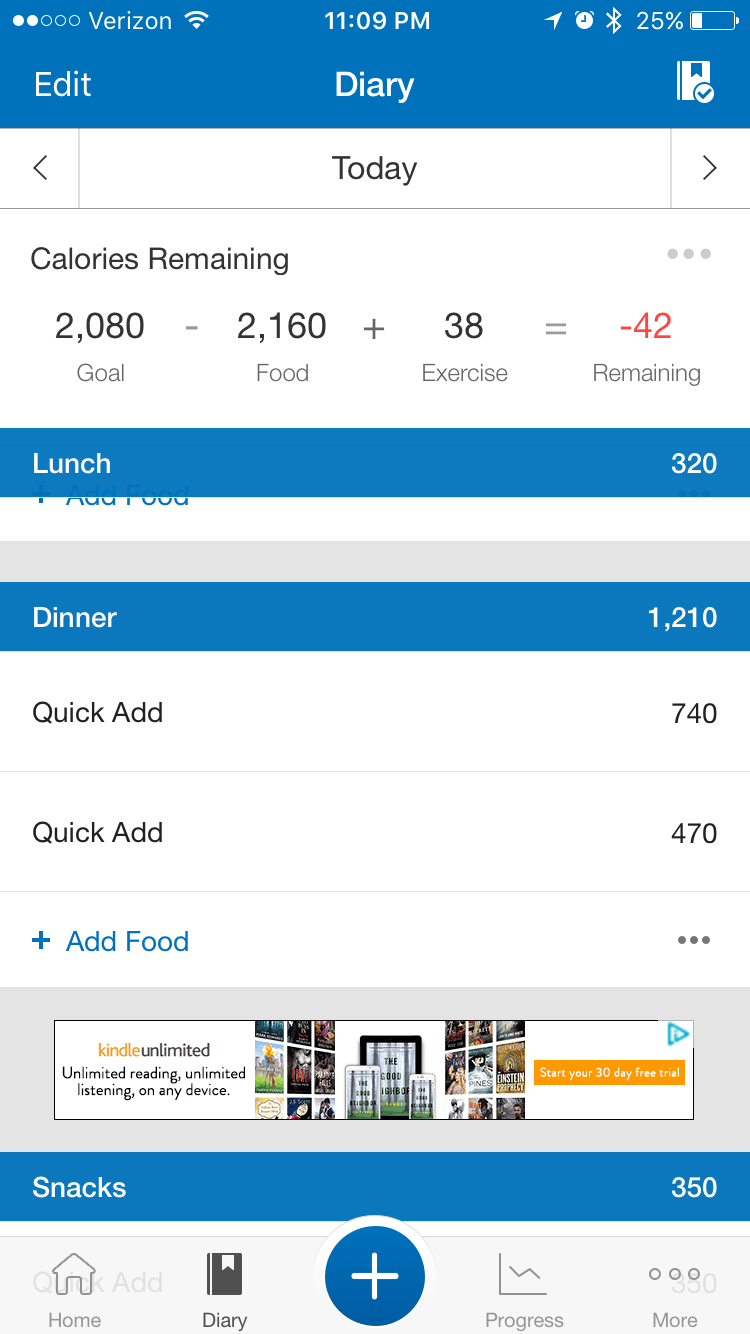Go to the previous day
This screenshot has width=750, height=1334.
40,168
